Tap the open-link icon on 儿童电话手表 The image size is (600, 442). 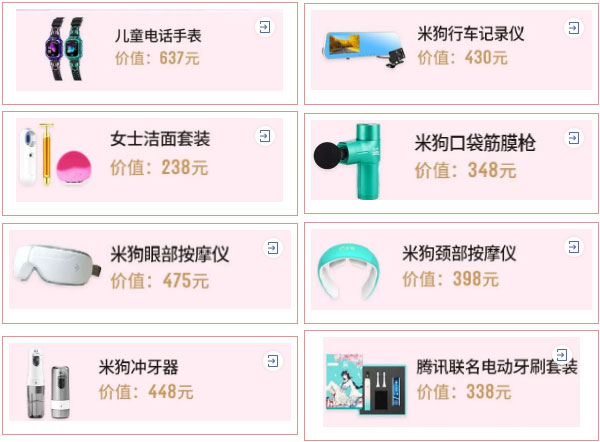pos(264,27)
